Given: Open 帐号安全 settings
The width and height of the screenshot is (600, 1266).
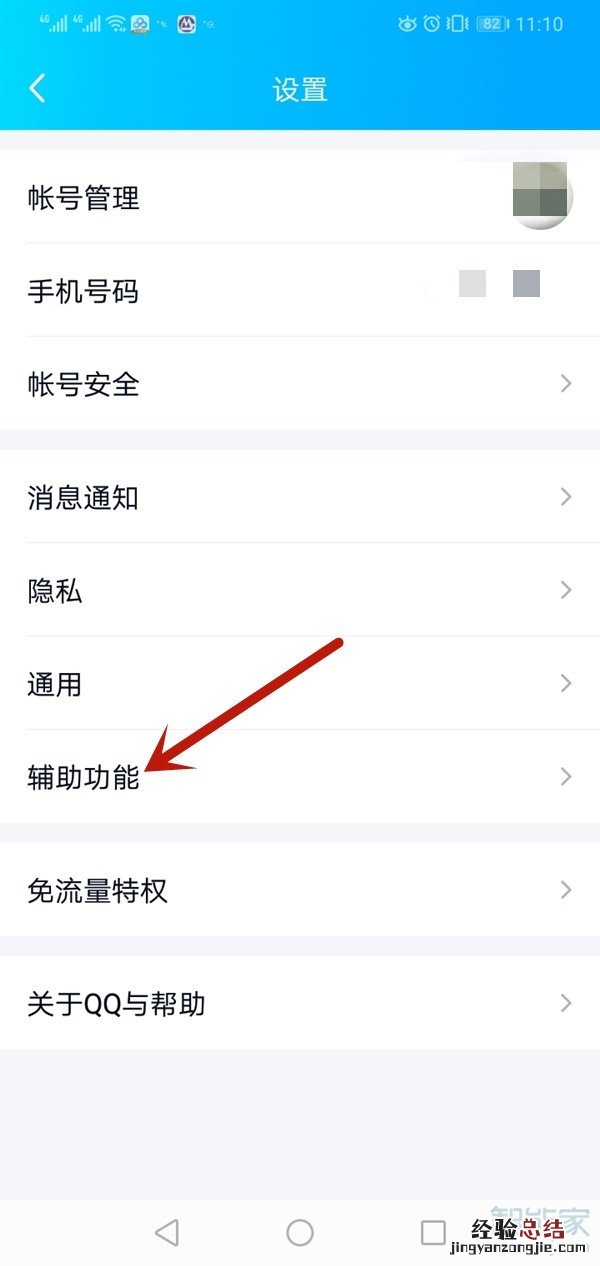Looking at the screenshot, I should (x=300, y=383).
